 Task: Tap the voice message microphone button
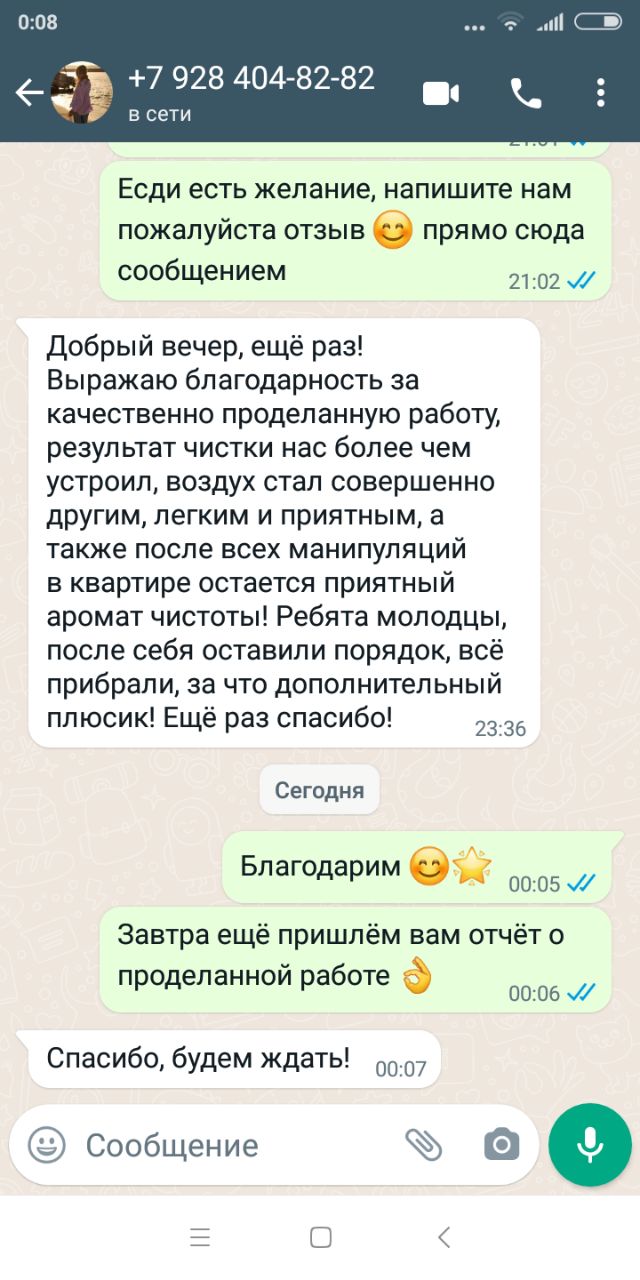(590, 1145)
